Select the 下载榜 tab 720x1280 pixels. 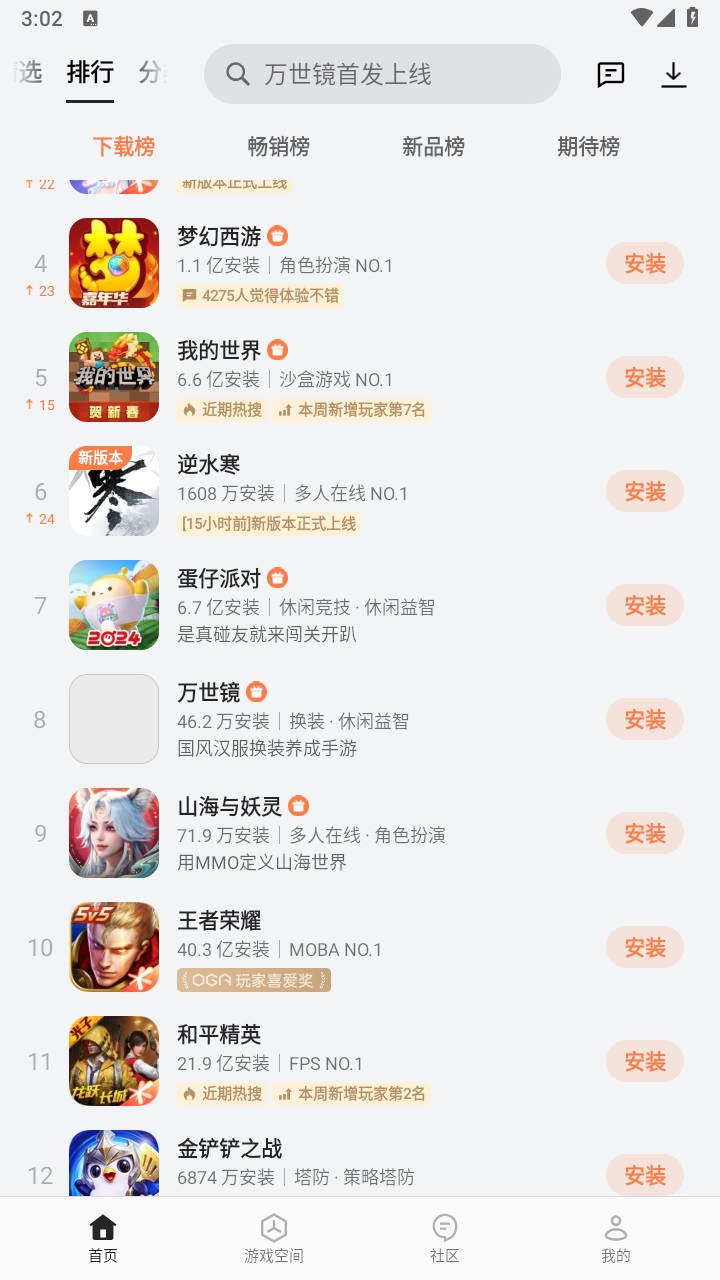point(124,147)
